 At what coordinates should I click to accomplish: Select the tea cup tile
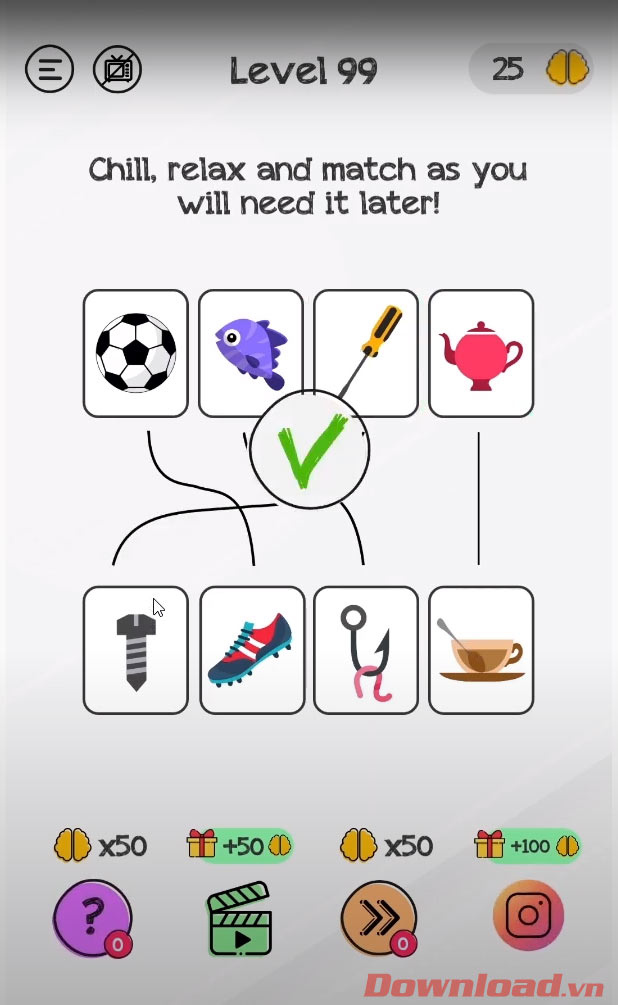[x=481, y=650]
